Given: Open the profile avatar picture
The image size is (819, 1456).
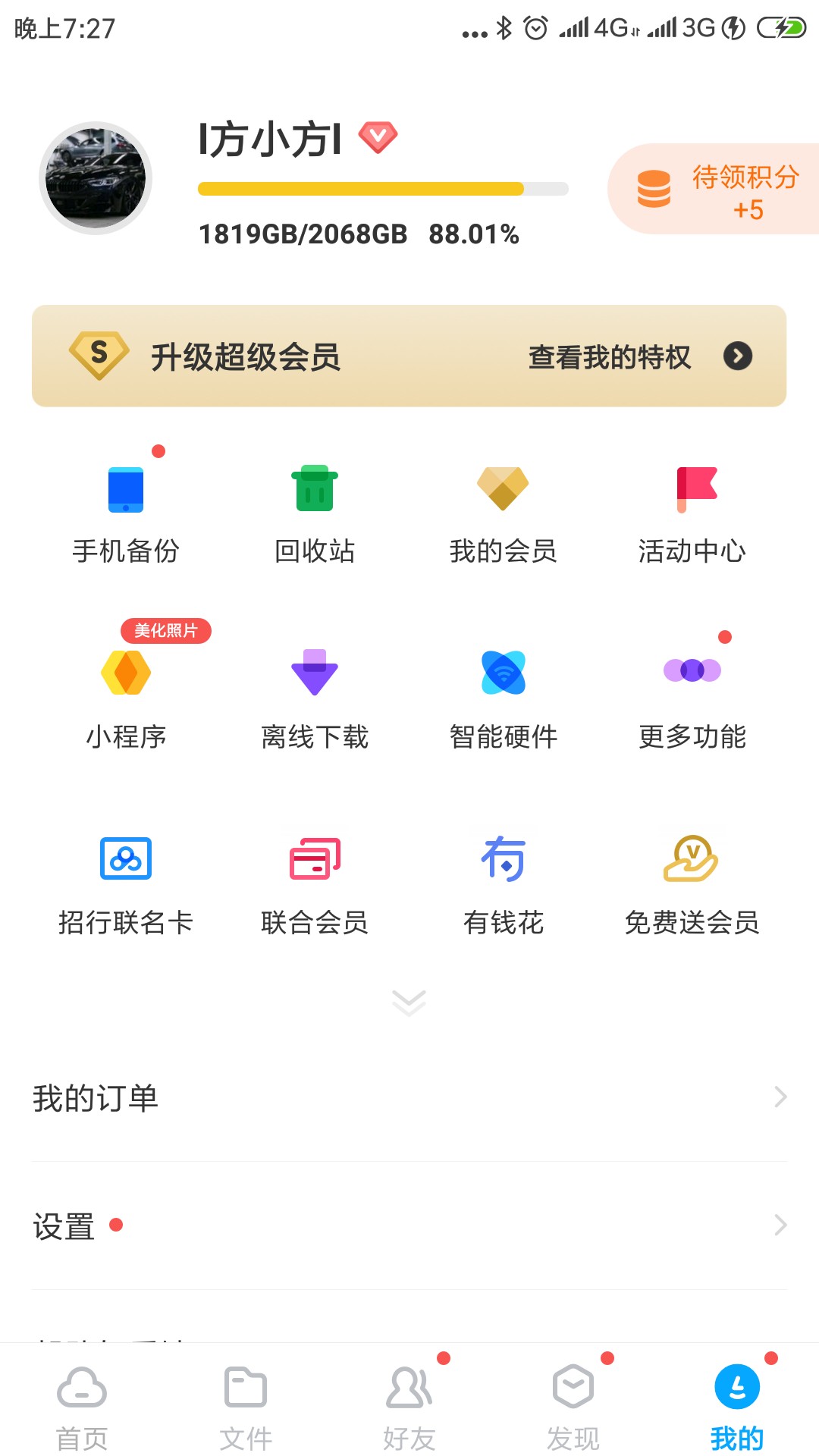Looking at the screenshot, I should (96, 178).
